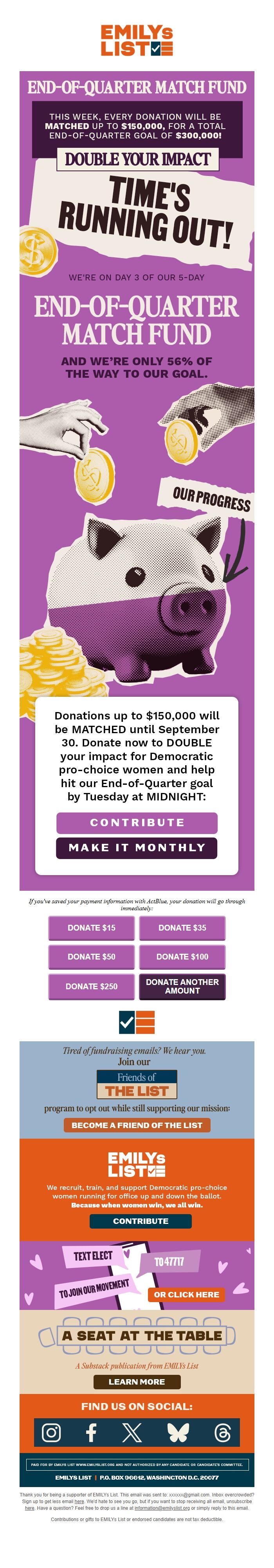
Task: Pick the DONATE $50 option
Action: [91, 957]
